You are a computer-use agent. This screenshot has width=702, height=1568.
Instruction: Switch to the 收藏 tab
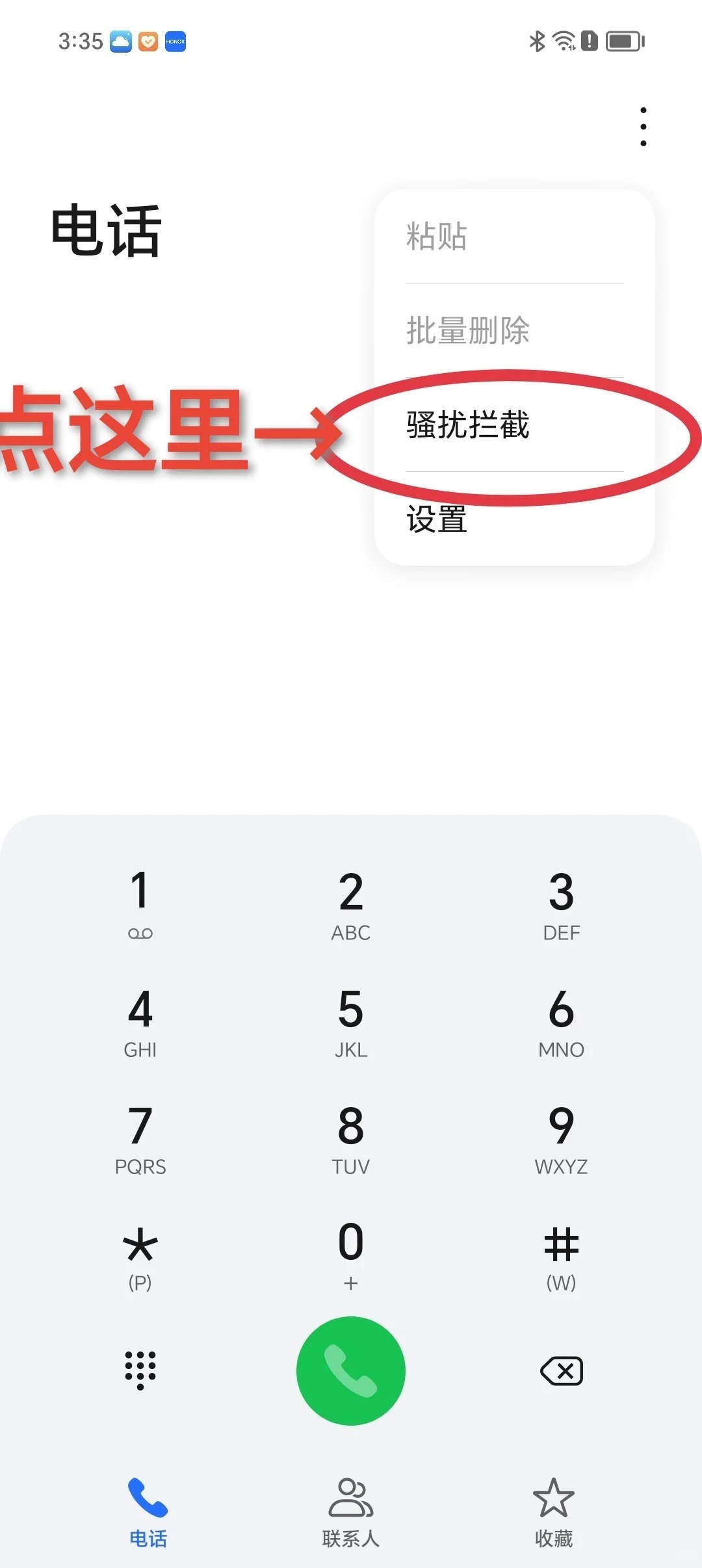point(554,1511)
